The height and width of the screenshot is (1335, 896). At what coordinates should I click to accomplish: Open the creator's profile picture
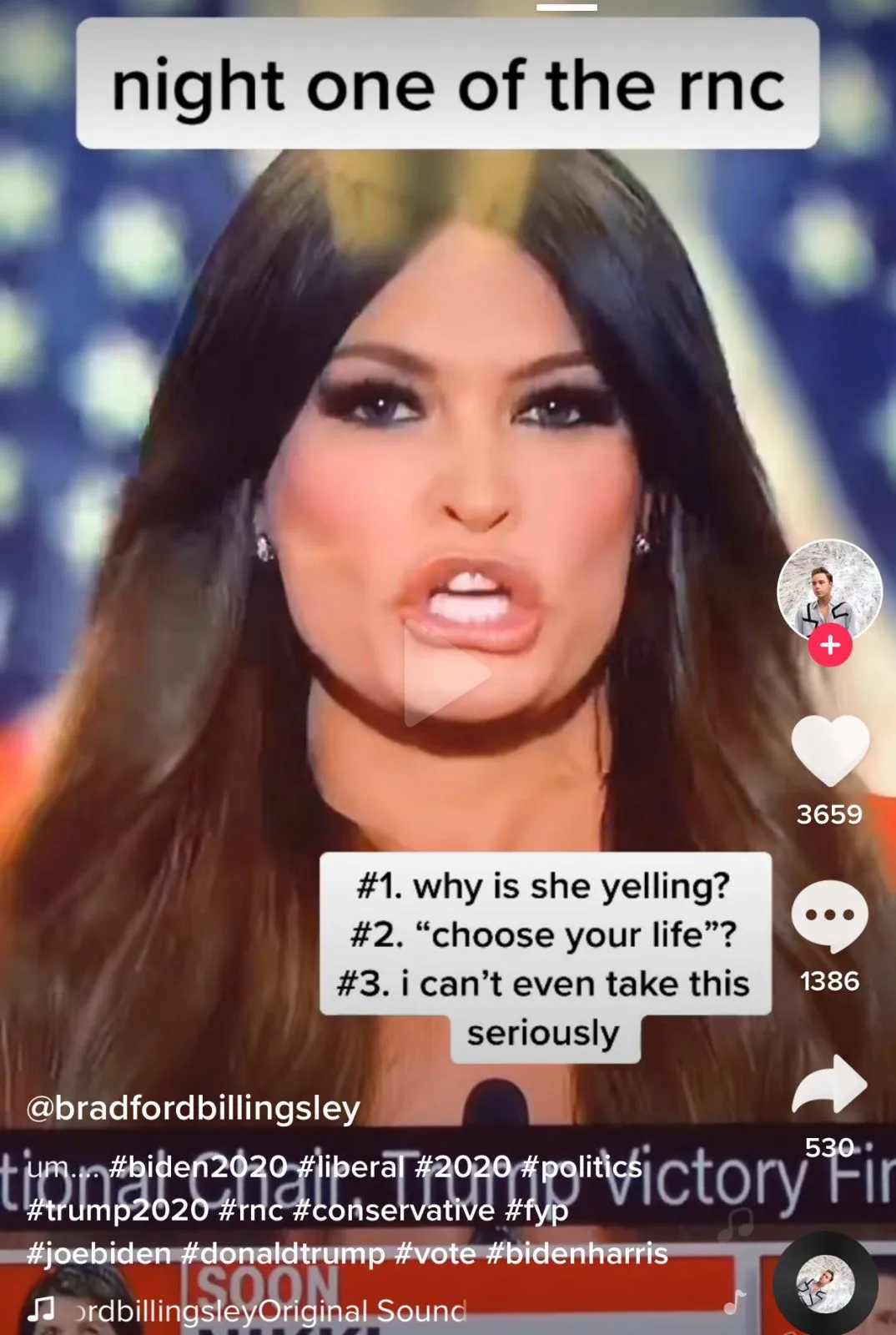pyautogui.click(x=829, y=589)
